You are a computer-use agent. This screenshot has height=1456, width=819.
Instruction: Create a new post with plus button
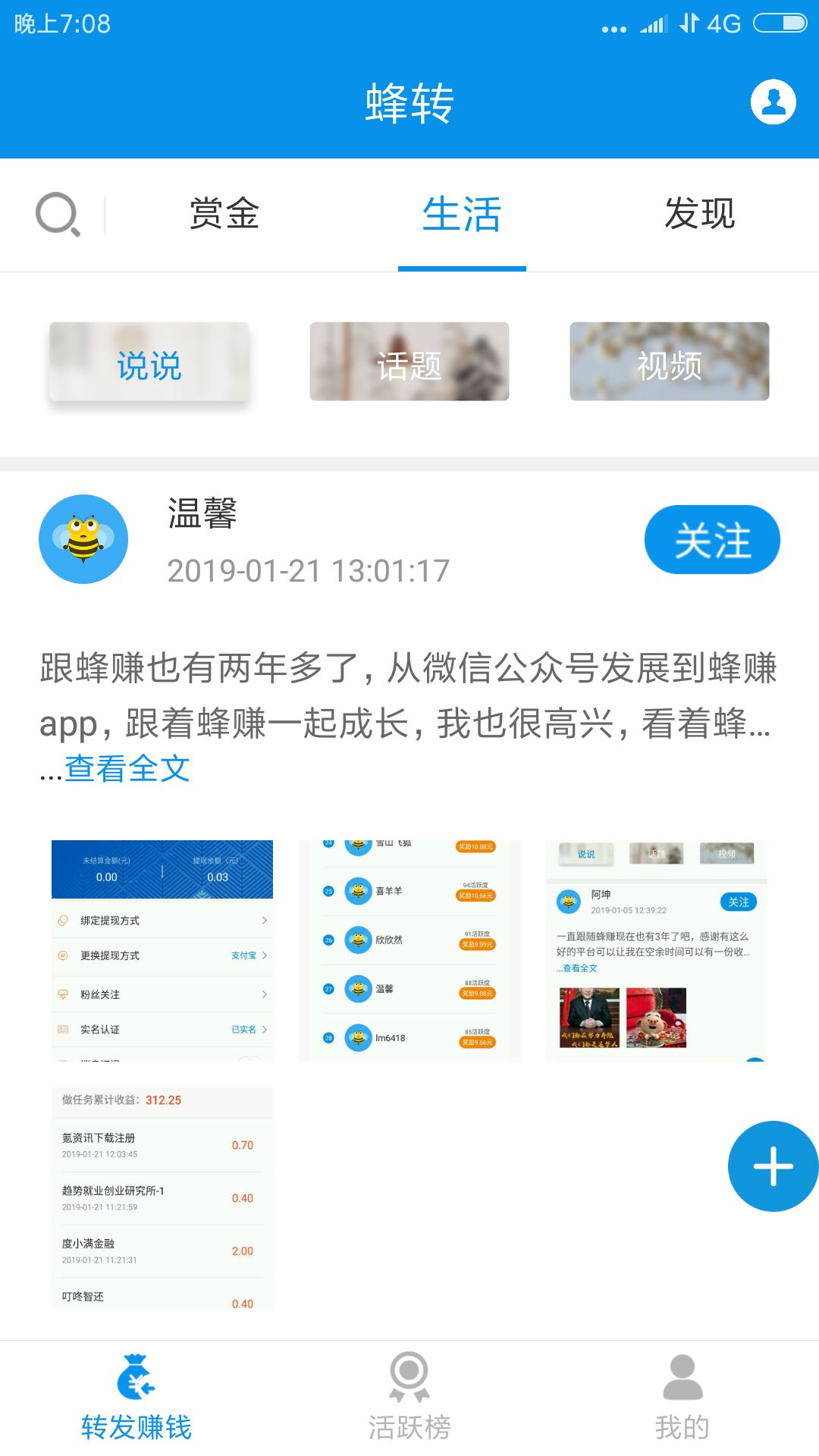tap(773, 1166)
